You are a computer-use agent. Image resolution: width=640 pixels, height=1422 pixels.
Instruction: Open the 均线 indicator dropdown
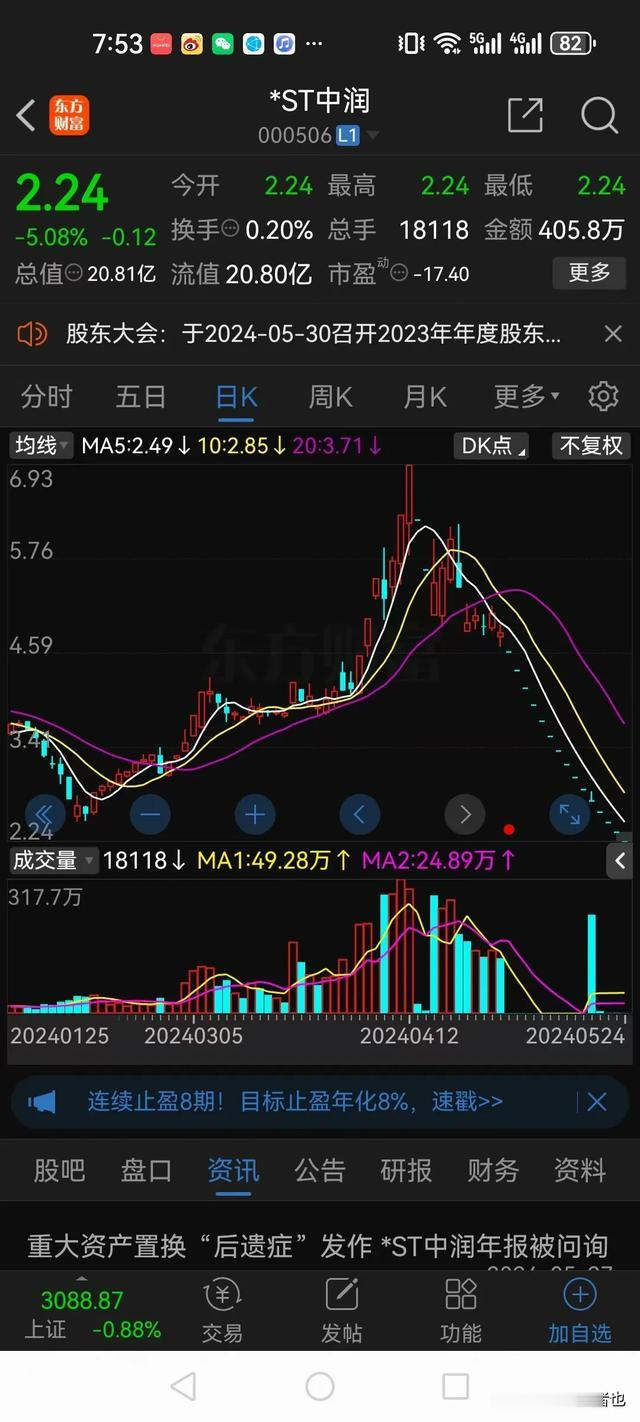(42, 446)
